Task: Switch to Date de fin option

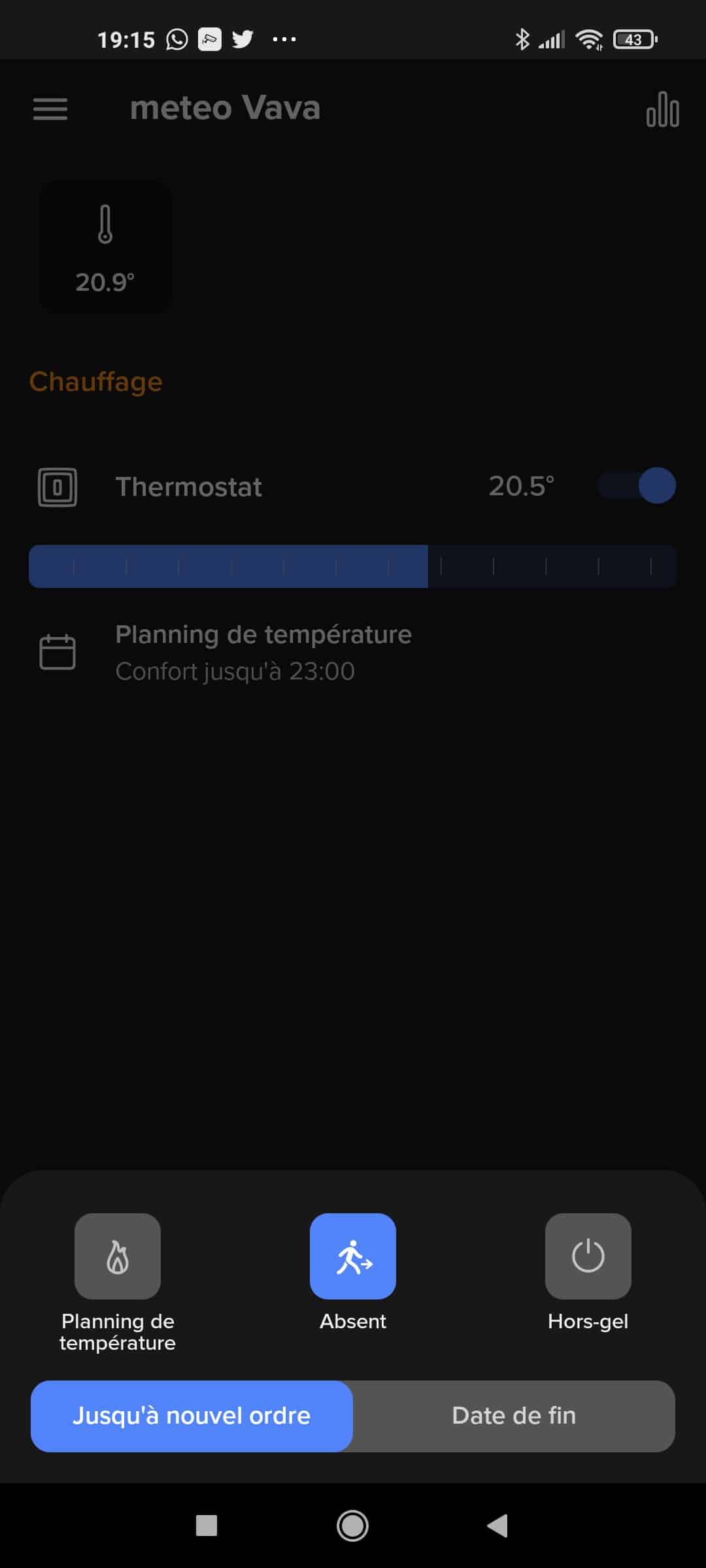Action: [514, 1416]
